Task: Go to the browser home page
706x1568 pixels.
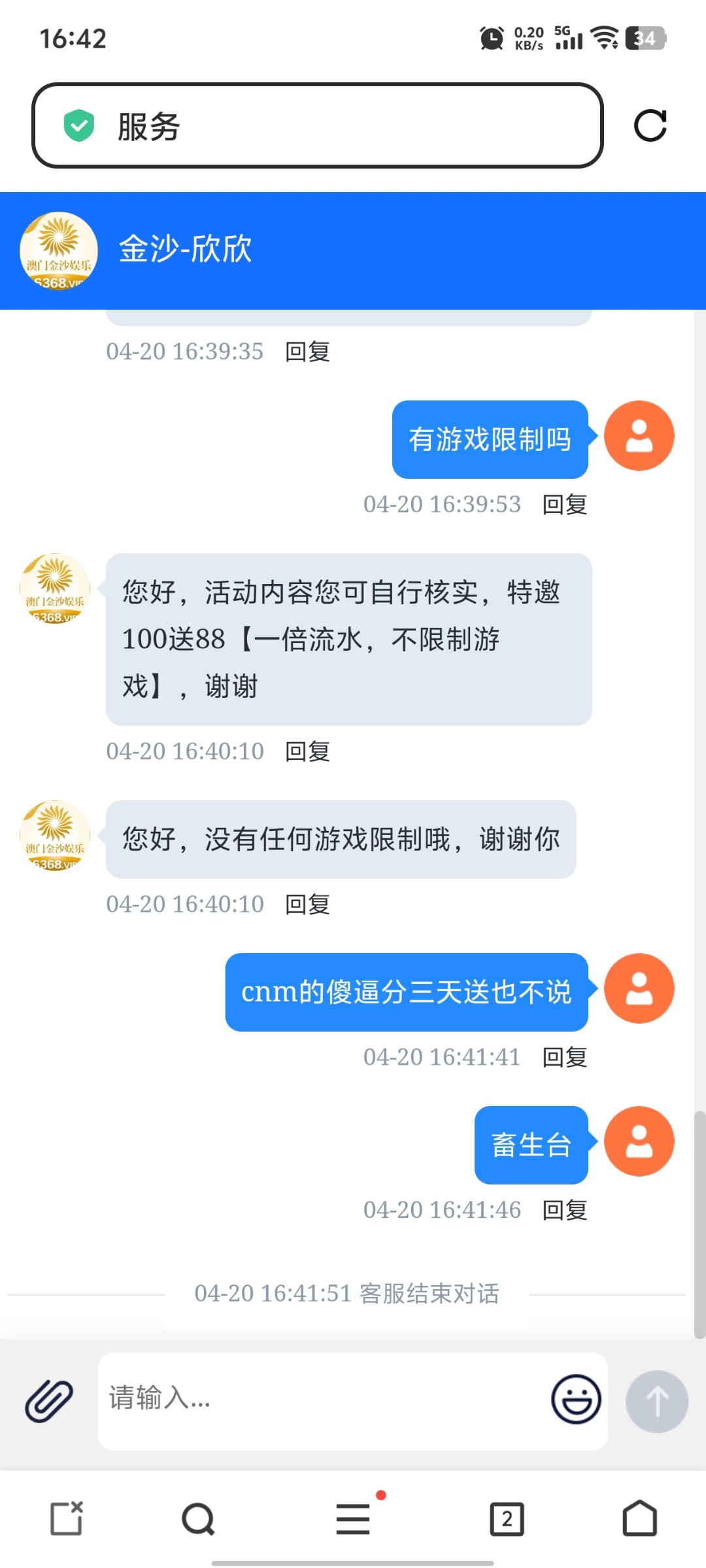Action: pos(639,1518)
